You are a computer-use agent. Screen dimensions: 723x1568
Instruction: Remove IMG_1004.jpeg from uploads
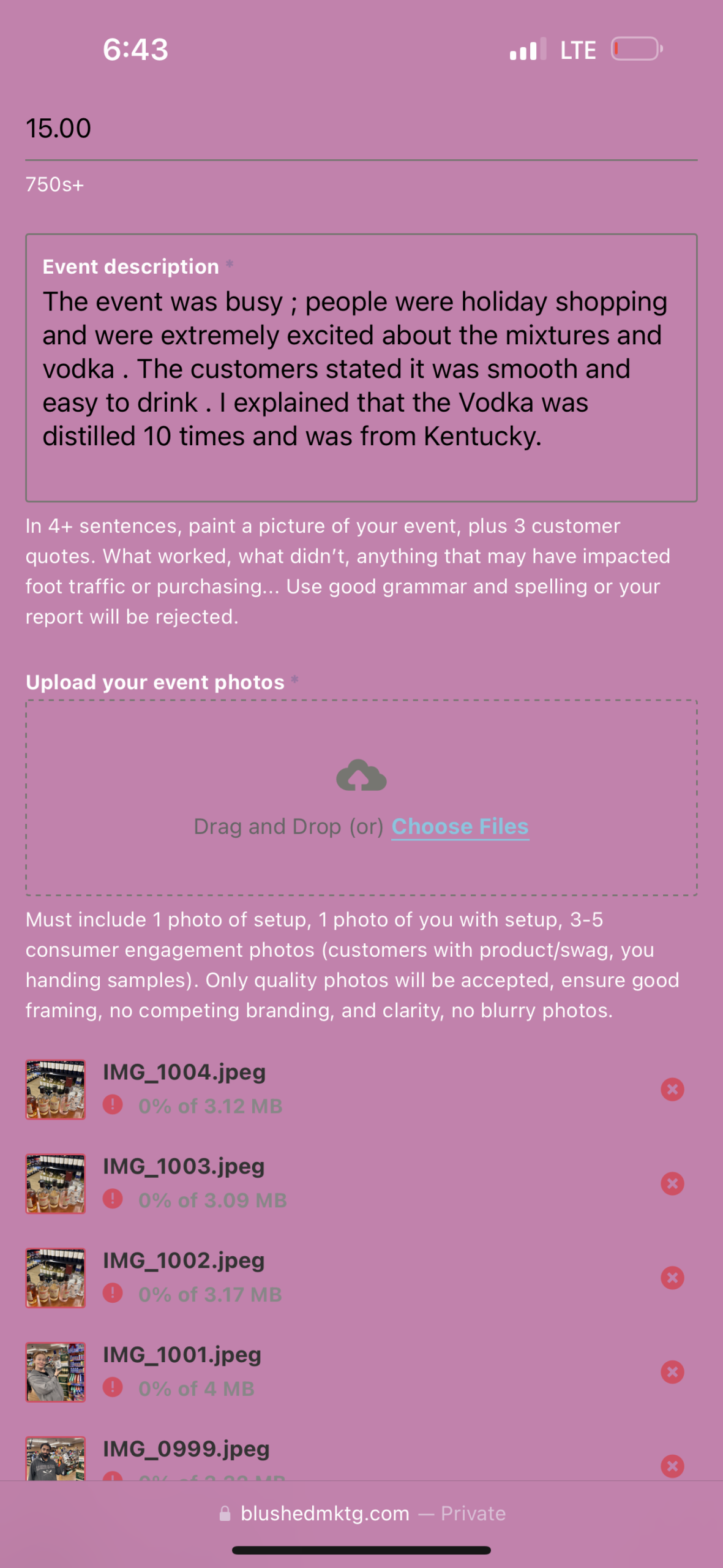[x=672, y=1090]
